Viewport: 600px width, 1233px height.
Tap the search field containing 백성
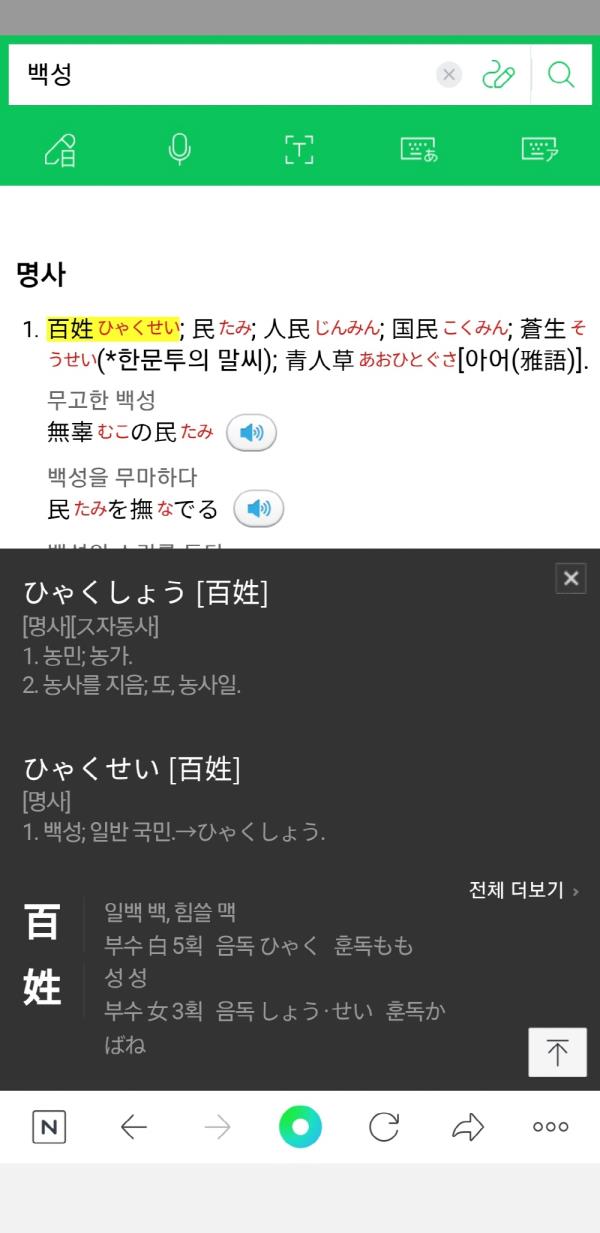(220, 75)
